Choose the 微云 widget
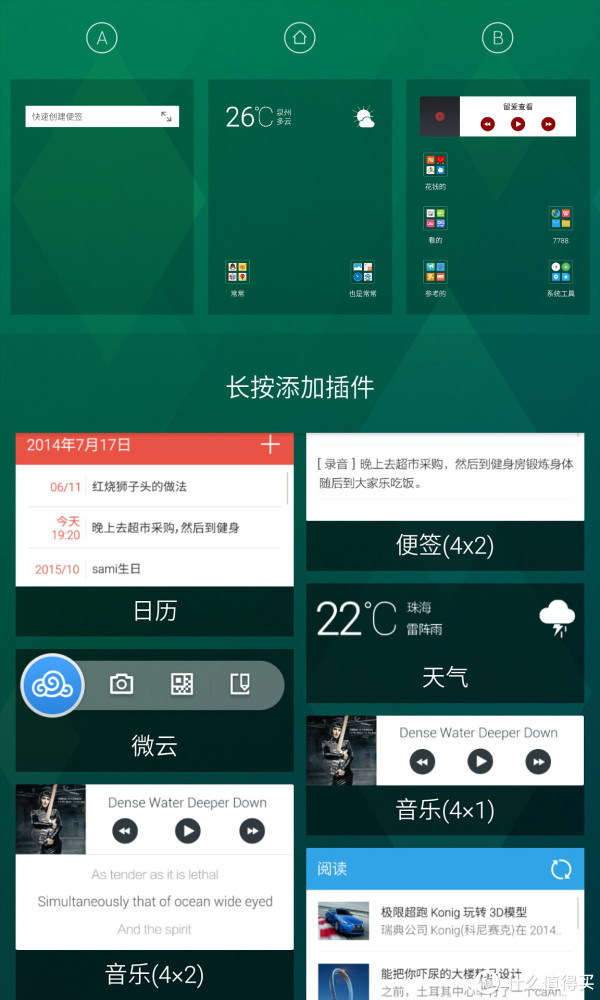 click(154, 709)
